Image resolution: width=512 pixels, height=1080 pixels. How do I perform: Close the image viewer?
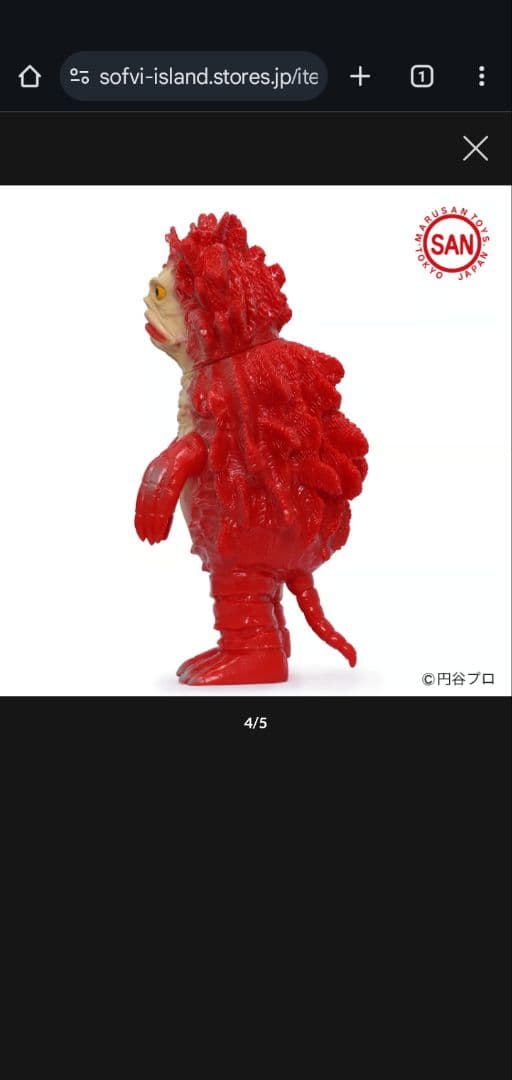click(475, 148)
